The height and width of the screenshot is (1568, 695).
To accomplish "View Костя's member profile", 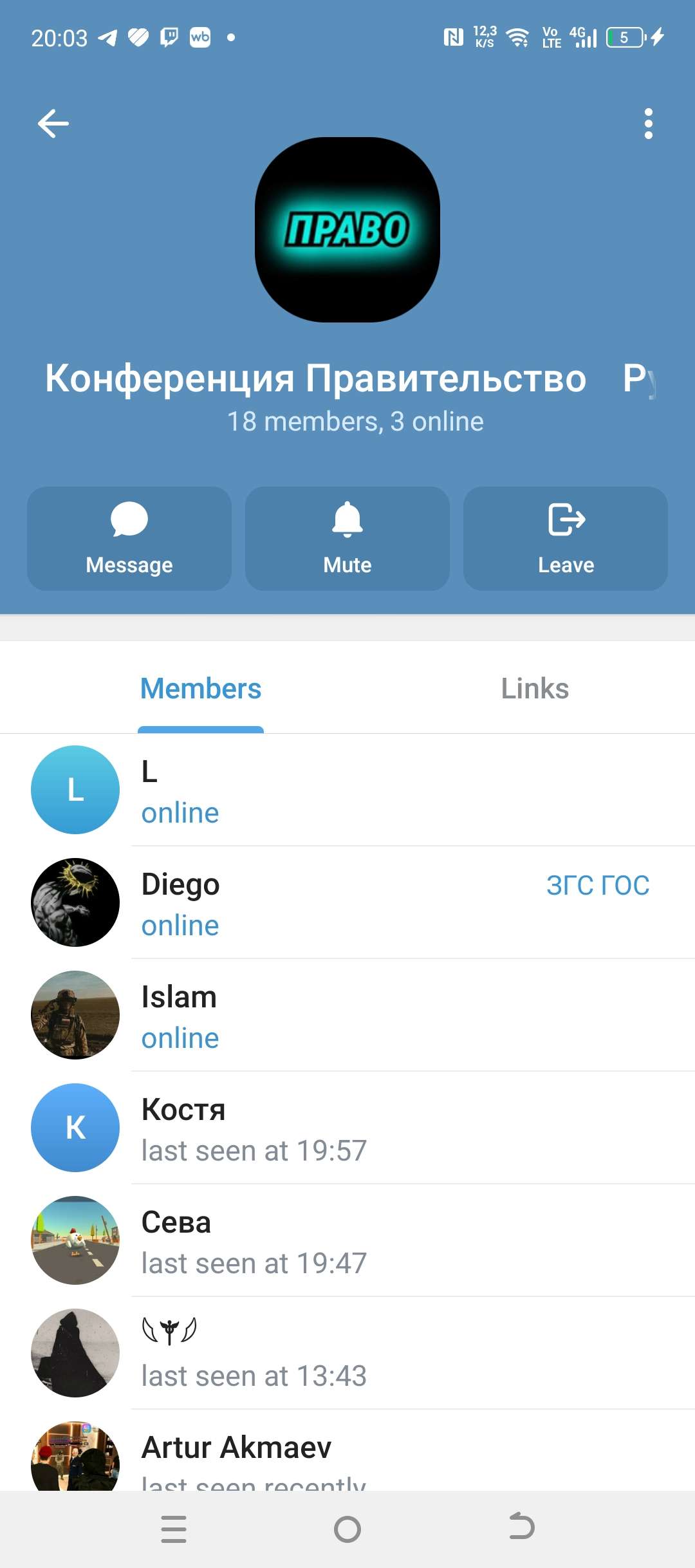I will pyautogui.click(x=347, y=1128).
